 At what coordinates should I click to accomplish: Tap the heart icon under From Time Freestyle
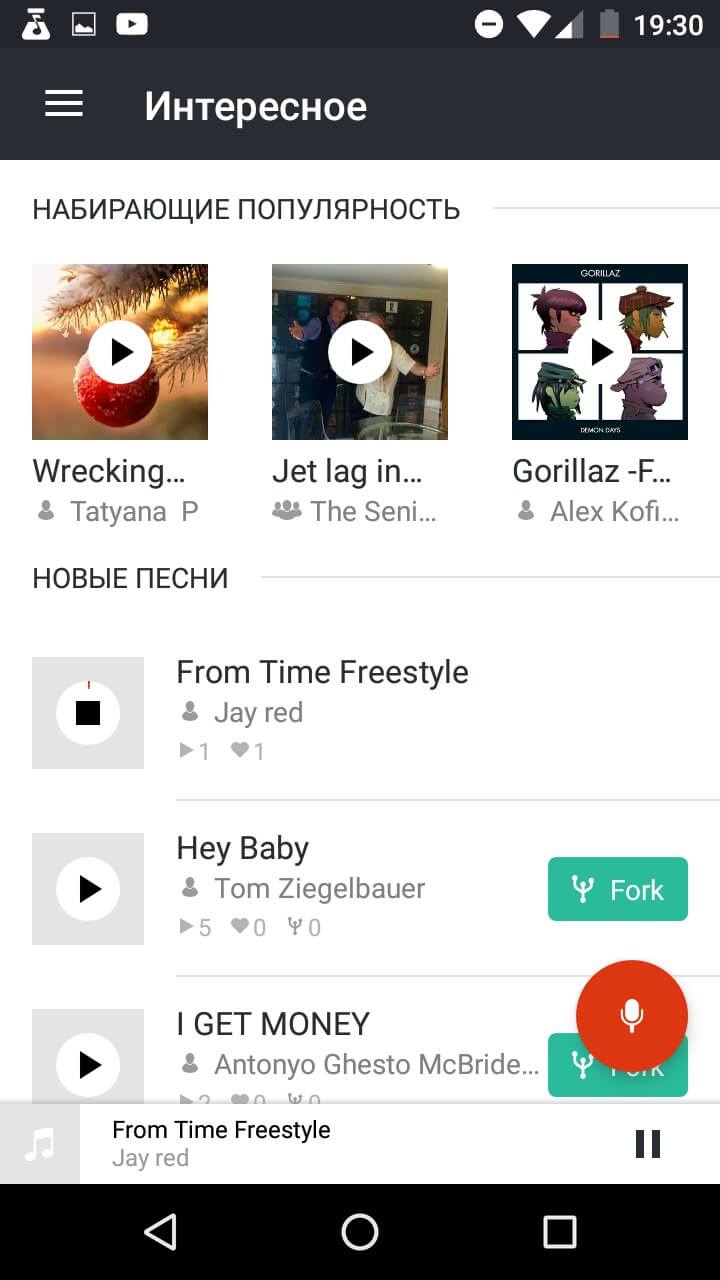[238, 750]
